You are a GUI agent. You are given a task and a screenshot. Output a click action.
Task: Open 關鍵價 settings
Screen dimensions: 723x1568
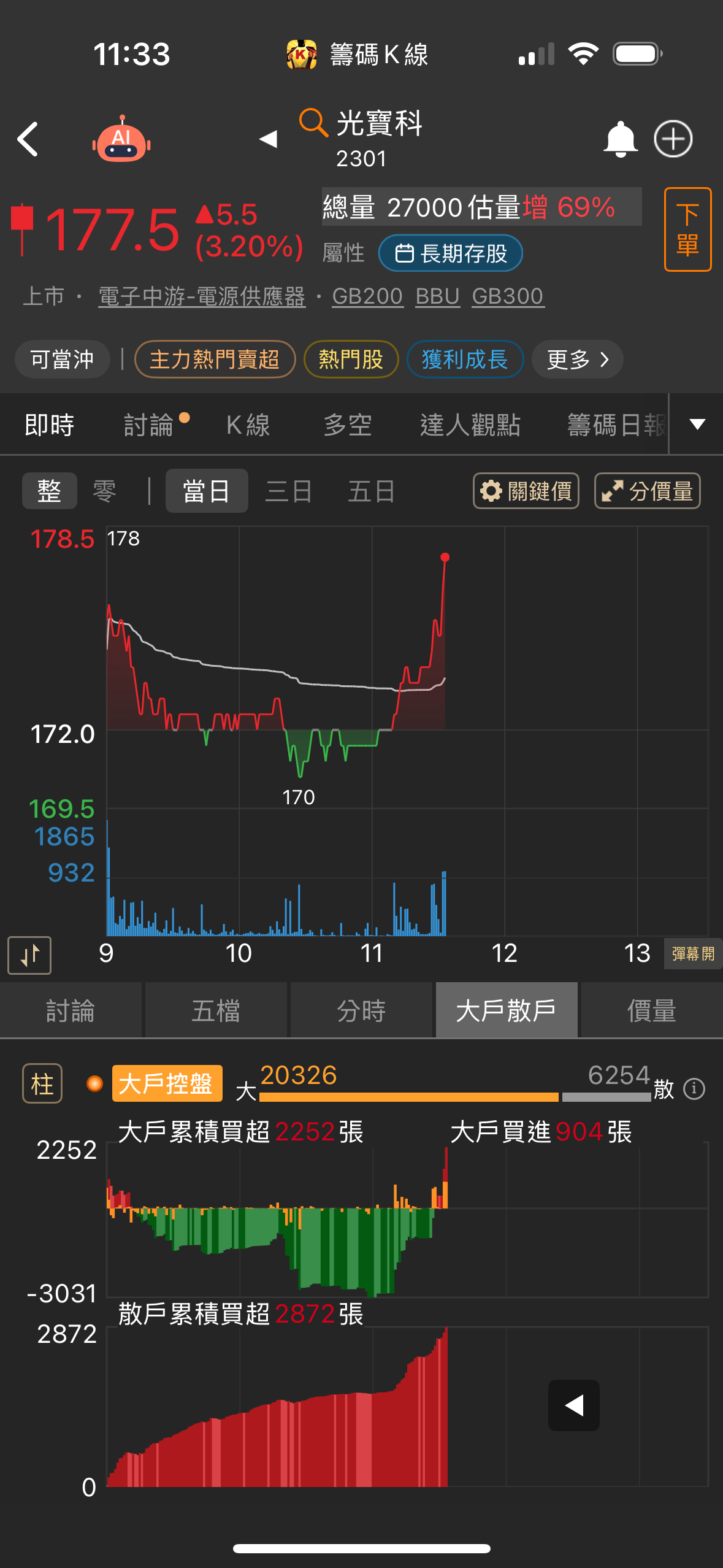point(526,491)
